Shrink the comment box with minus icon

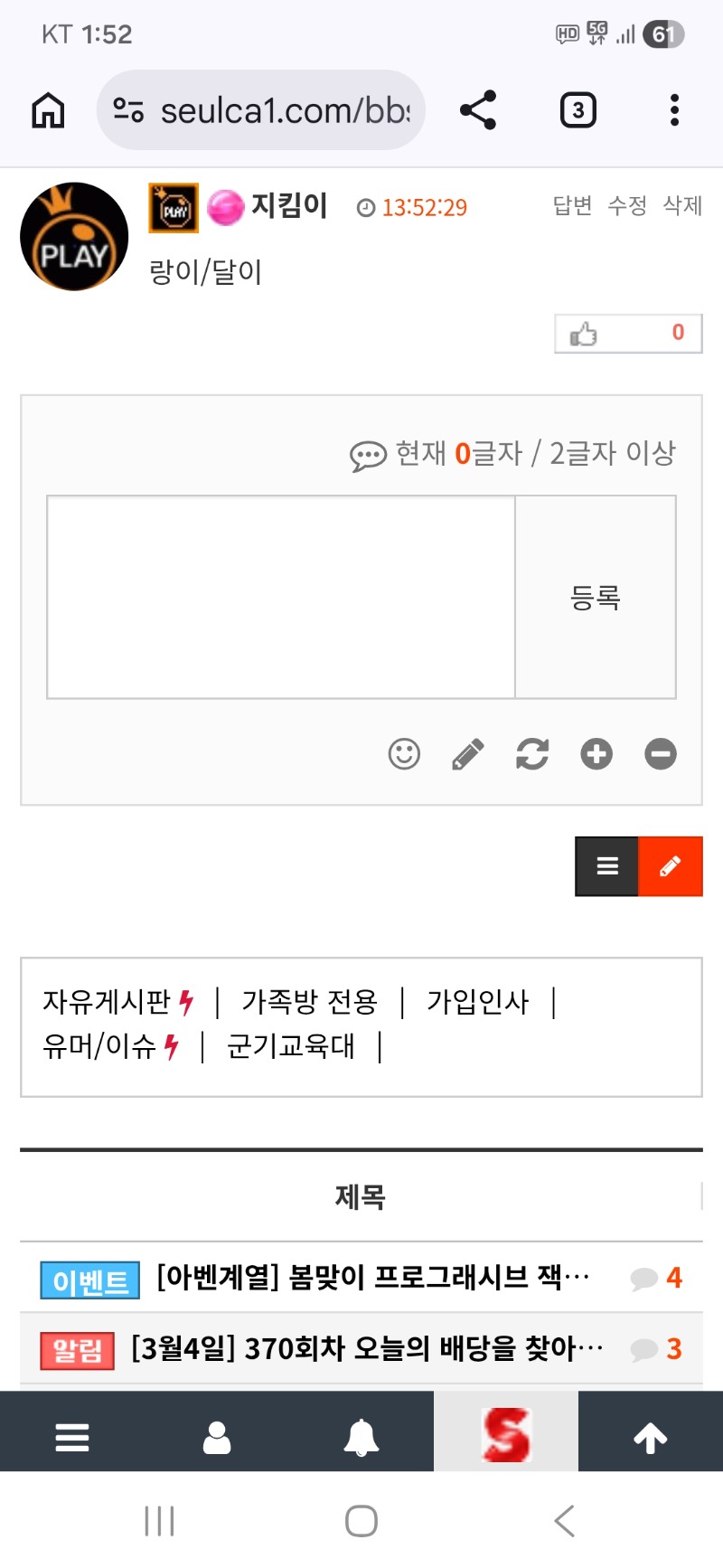(x=661, y=753)
